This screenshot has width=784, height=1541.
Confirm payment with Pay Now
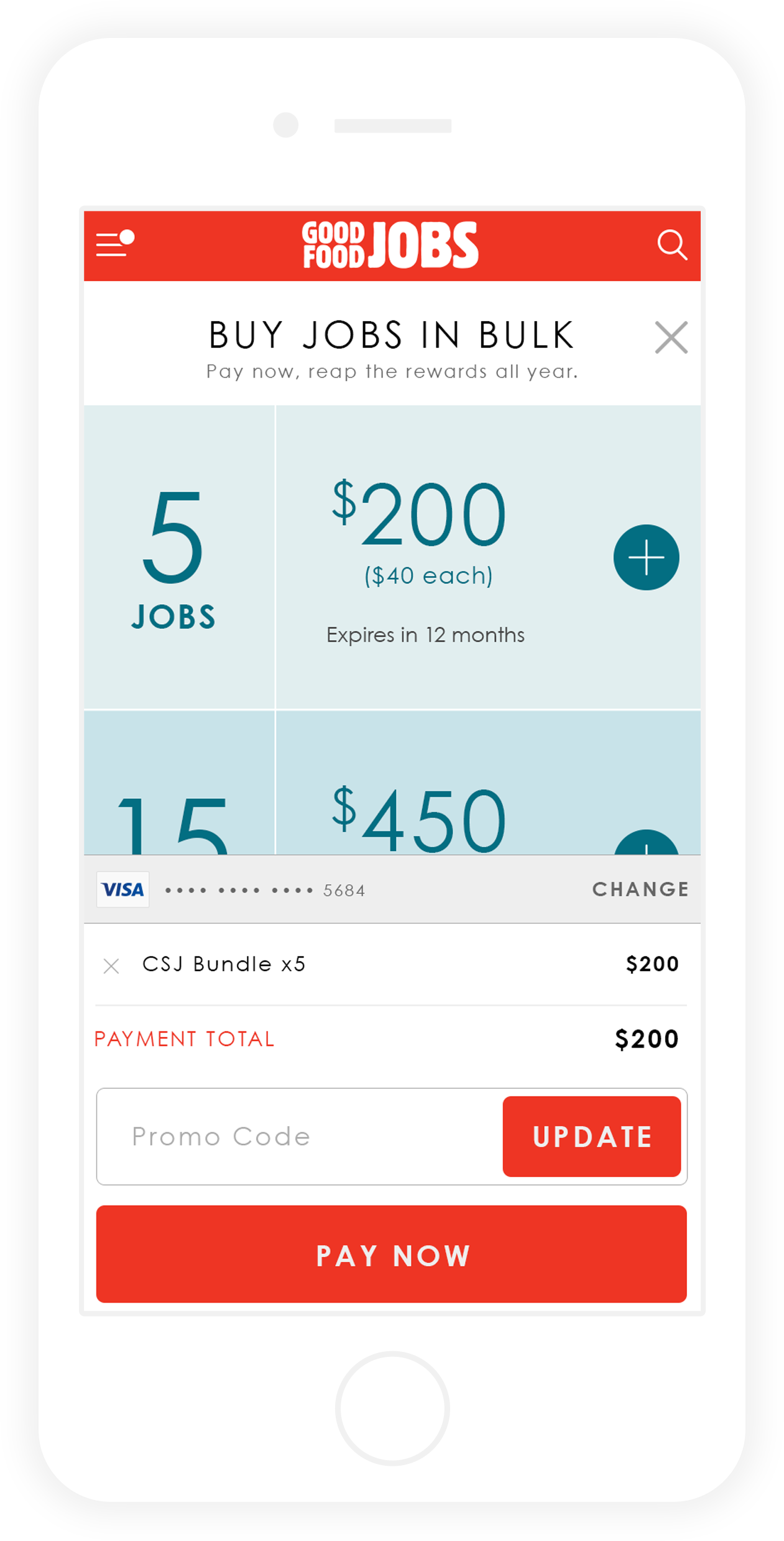tap(392, 1254)
